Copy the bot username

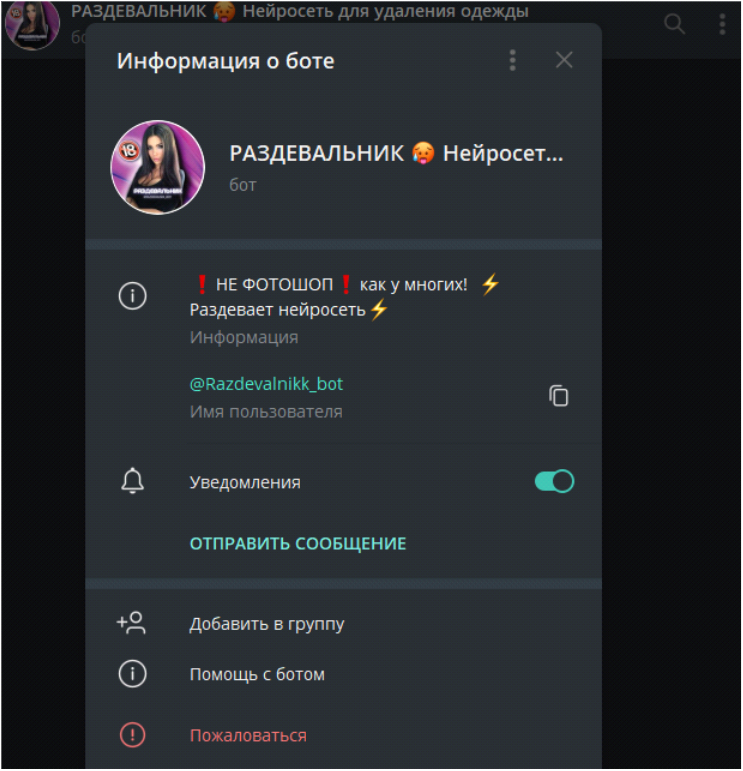558,396
